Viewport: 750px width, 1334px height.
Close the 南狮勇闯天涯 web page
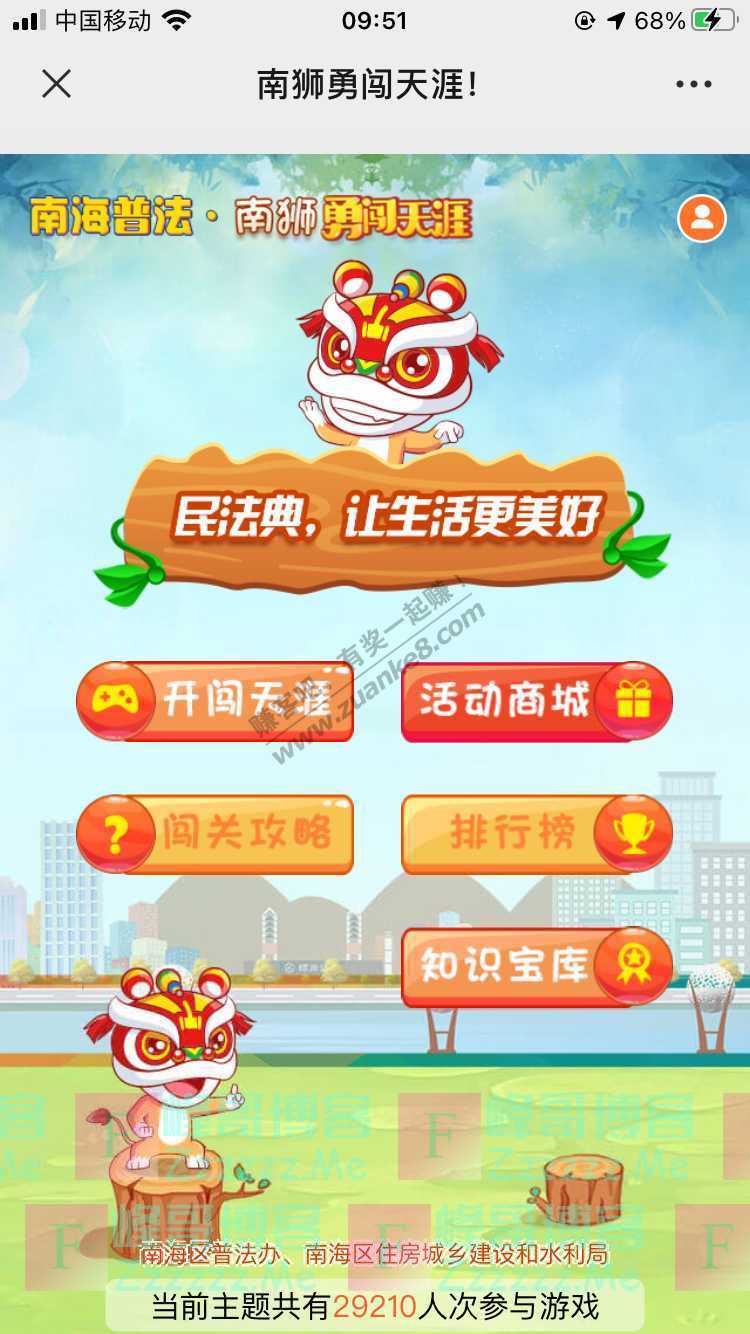coord(57,84)
